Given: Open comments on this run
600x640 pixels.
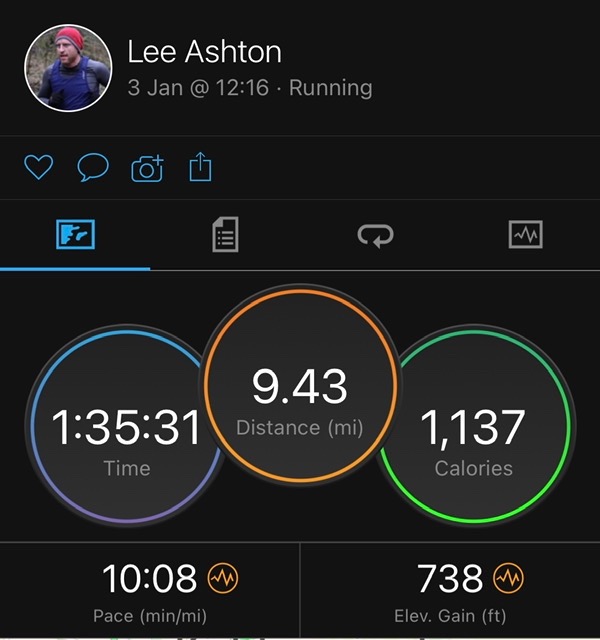Looking at the screenshot, I should [93, 167].
